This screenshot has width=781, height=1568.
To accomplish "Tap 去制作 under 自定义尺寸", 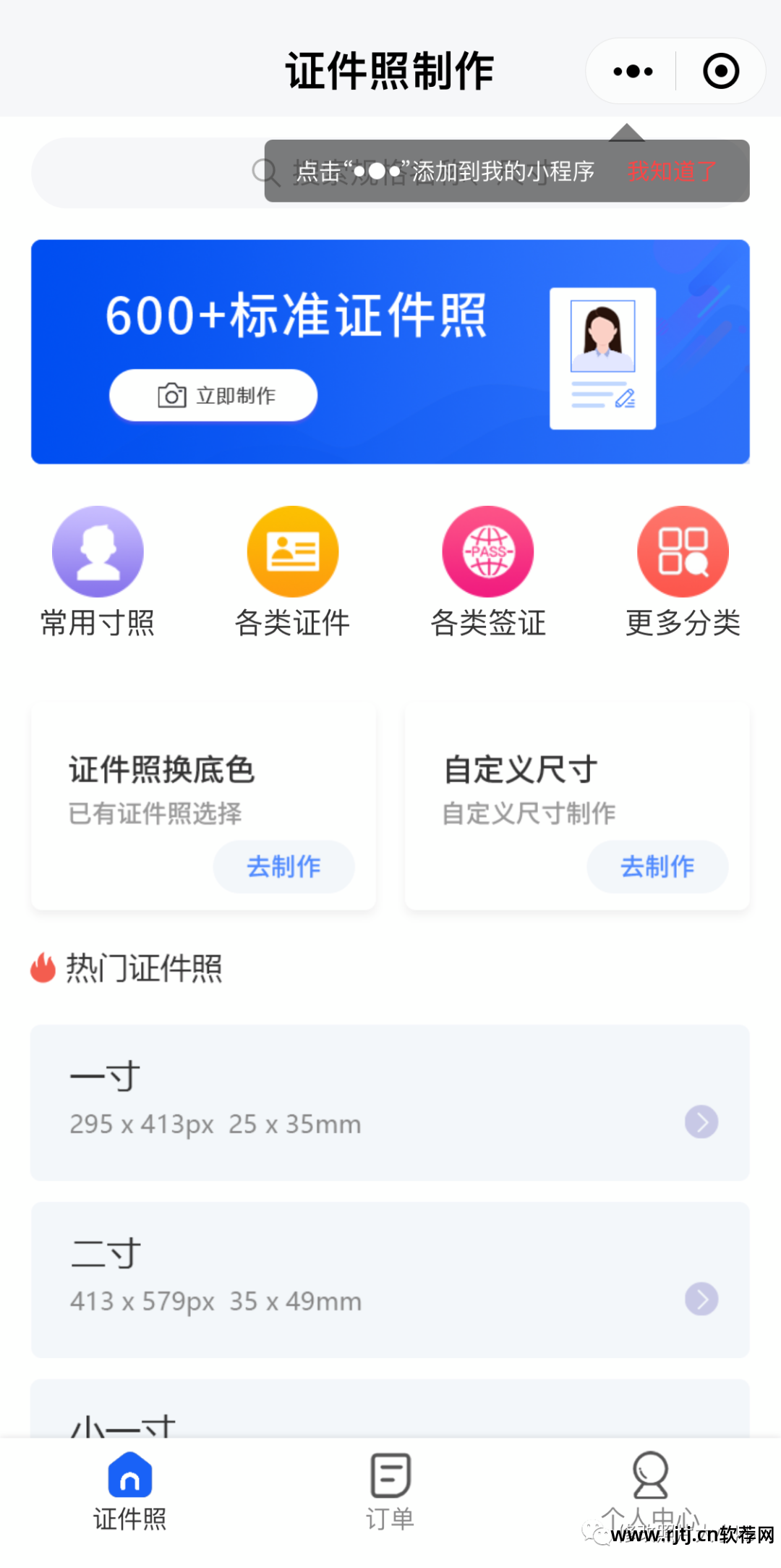I will pyautogui.click(x=657, y=866).
